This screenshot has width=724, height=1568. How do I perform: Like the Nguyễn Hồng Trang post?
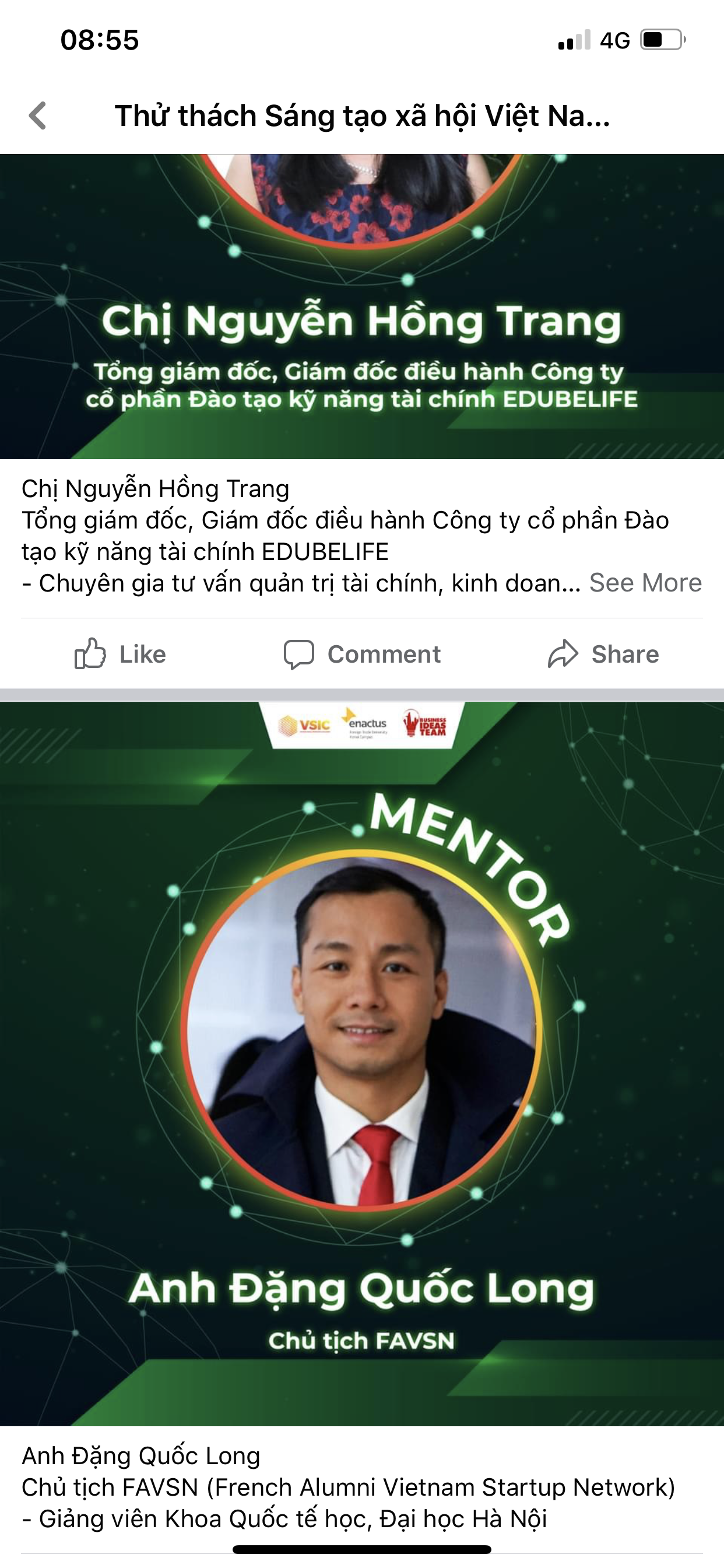[x=121, y=654]
